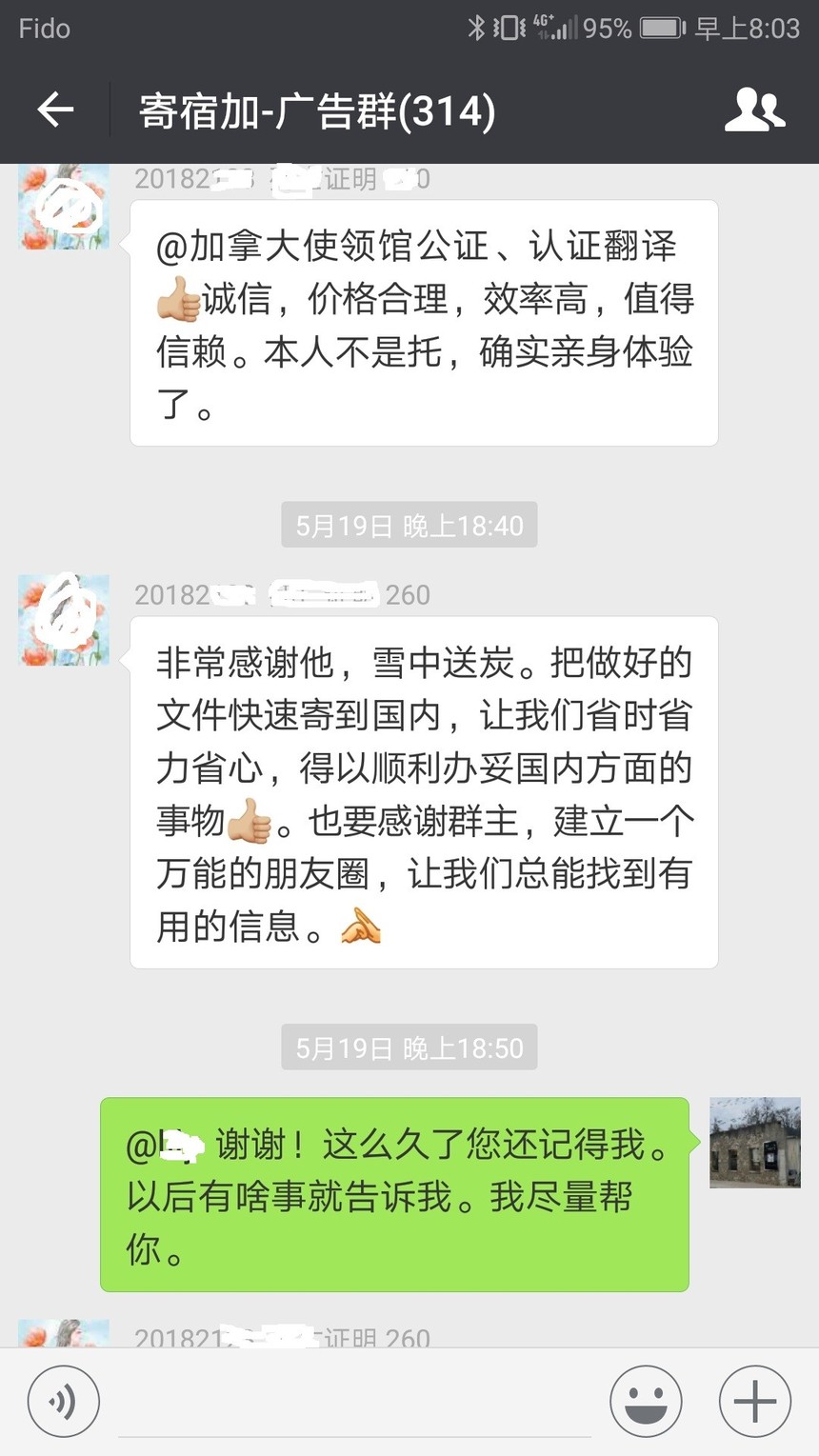This screenshot has width=819, height=1456.
Task: View sender avatar beside 非常感谢他 message
Action: (x=64, y=620)
